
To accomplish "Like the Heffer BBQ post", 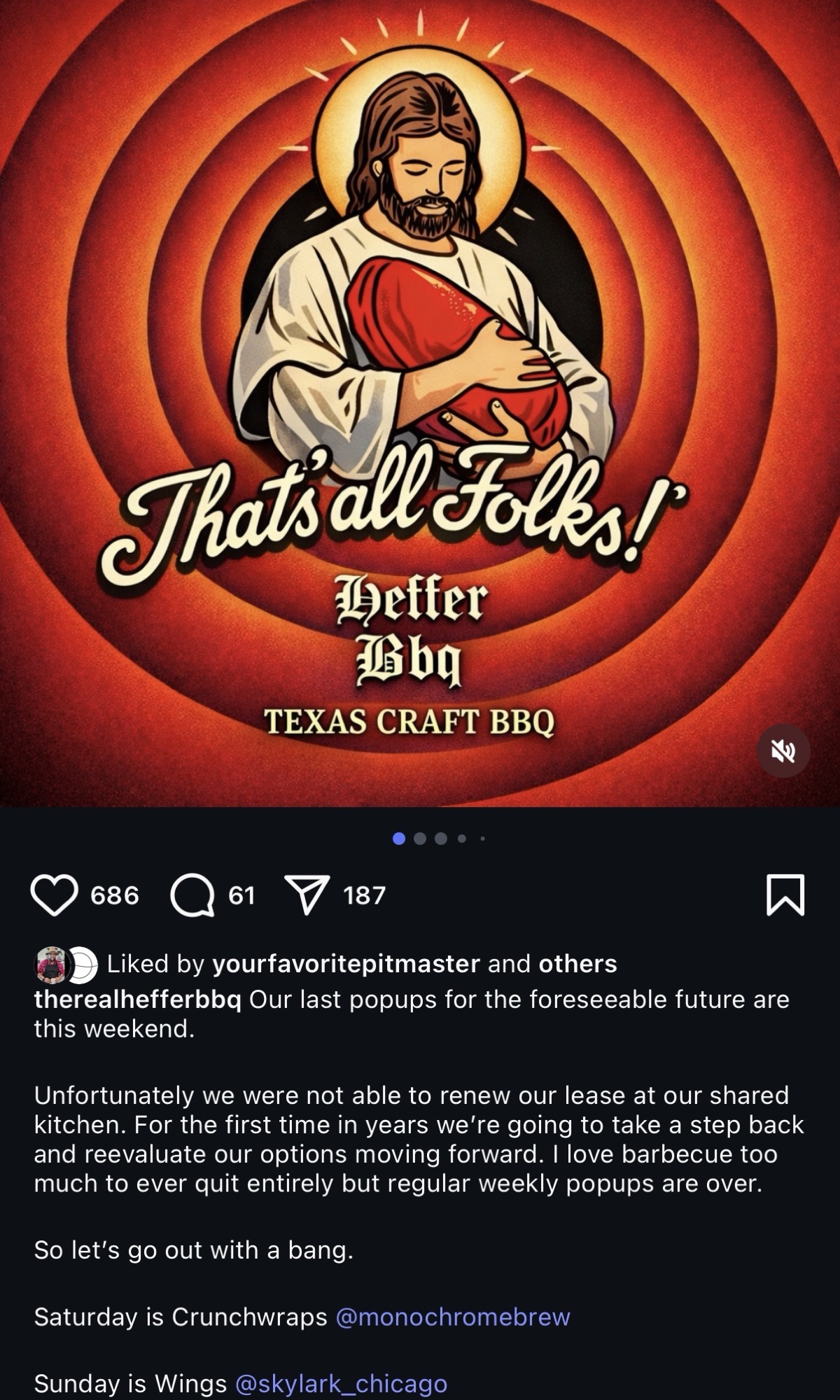I will click(x=54, y=895).
